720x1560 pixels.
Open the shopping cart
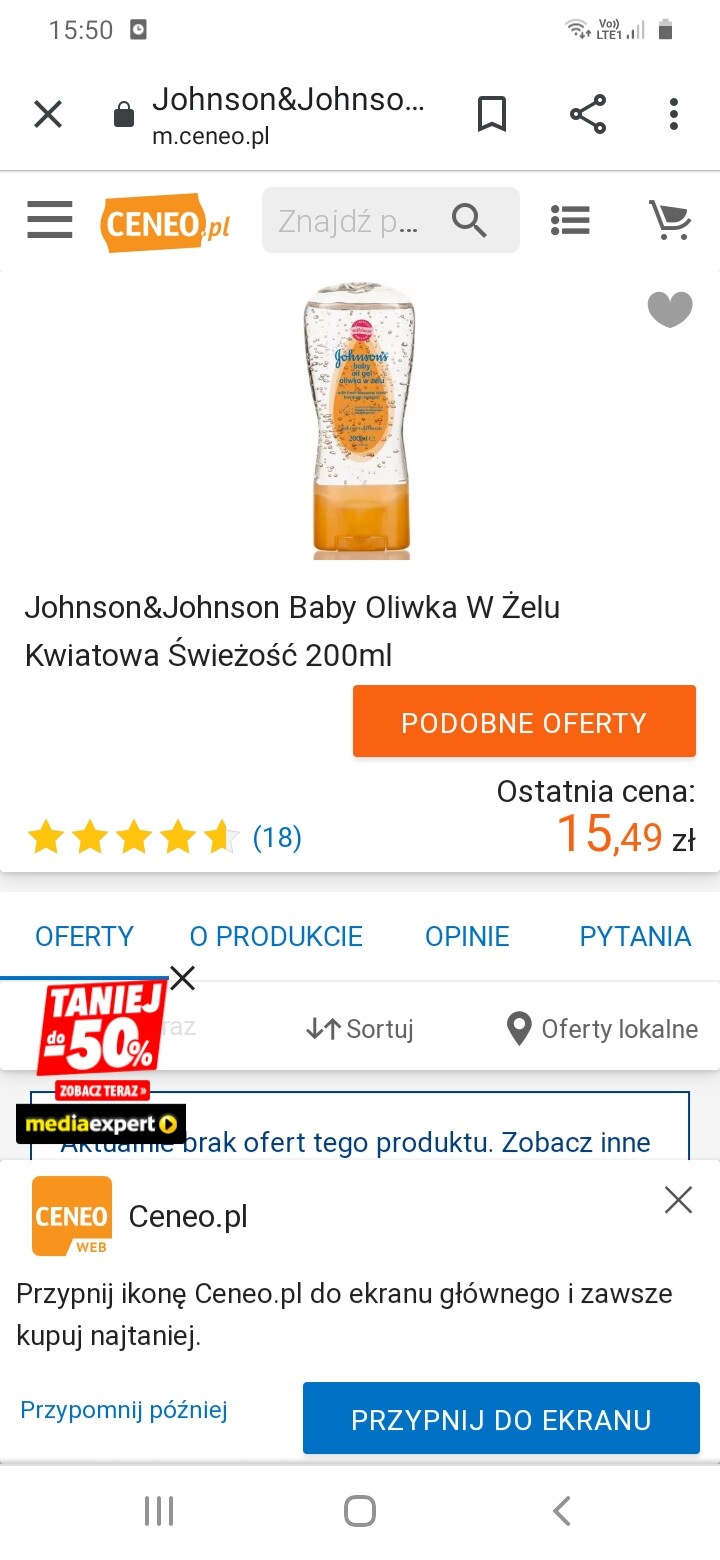(x=670, y=220)
